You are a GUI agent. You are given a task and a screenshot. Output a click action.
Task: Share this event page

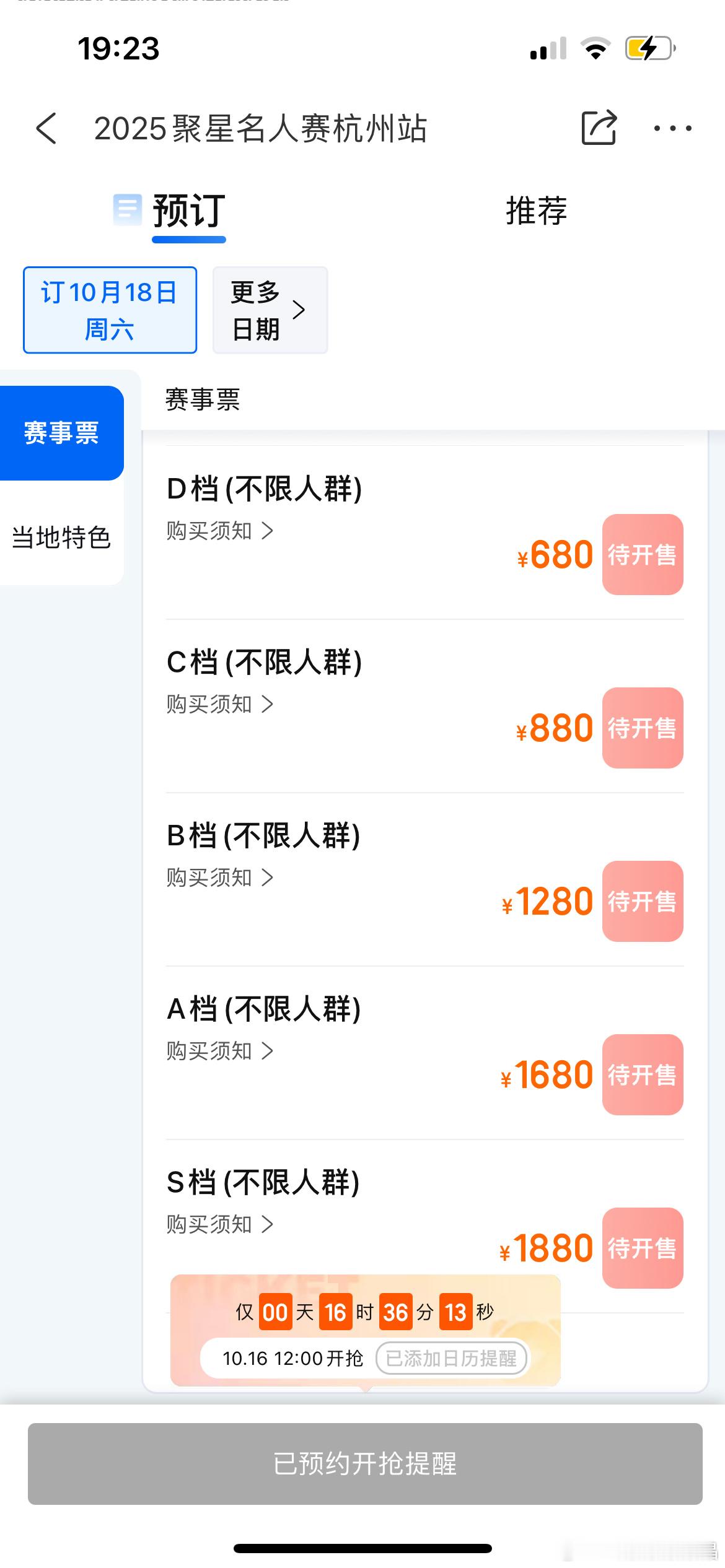coord(599,128)
